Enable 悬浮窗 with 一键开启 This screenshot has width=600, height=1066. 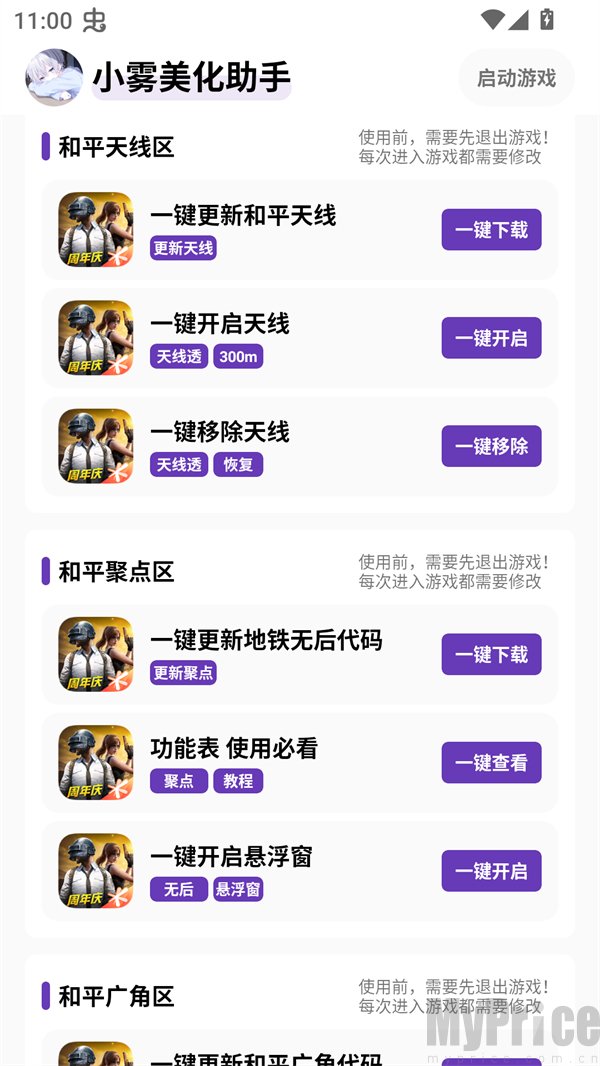[491, 871]
